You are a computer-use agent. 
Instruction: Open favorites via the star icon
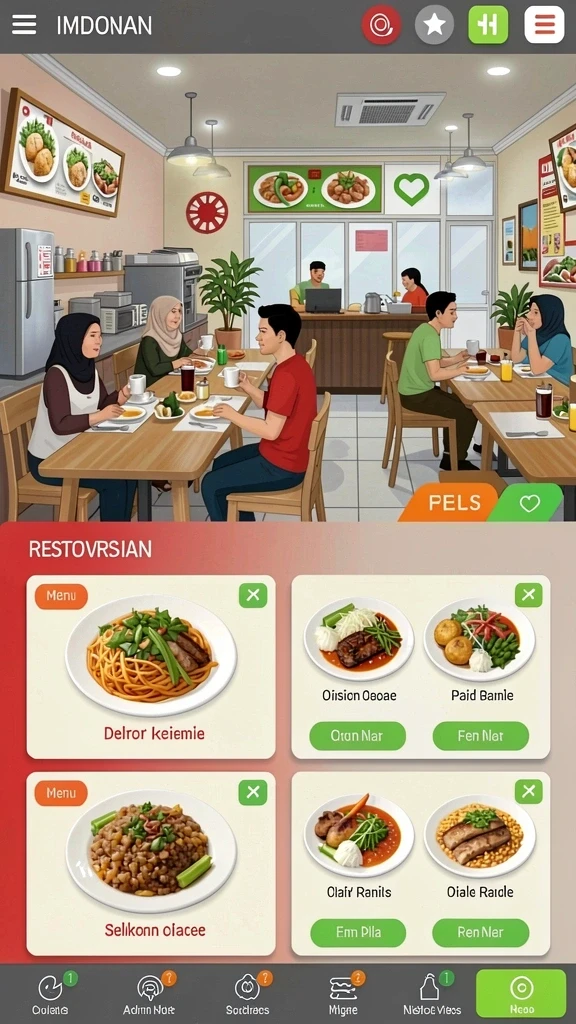(434, 25)
